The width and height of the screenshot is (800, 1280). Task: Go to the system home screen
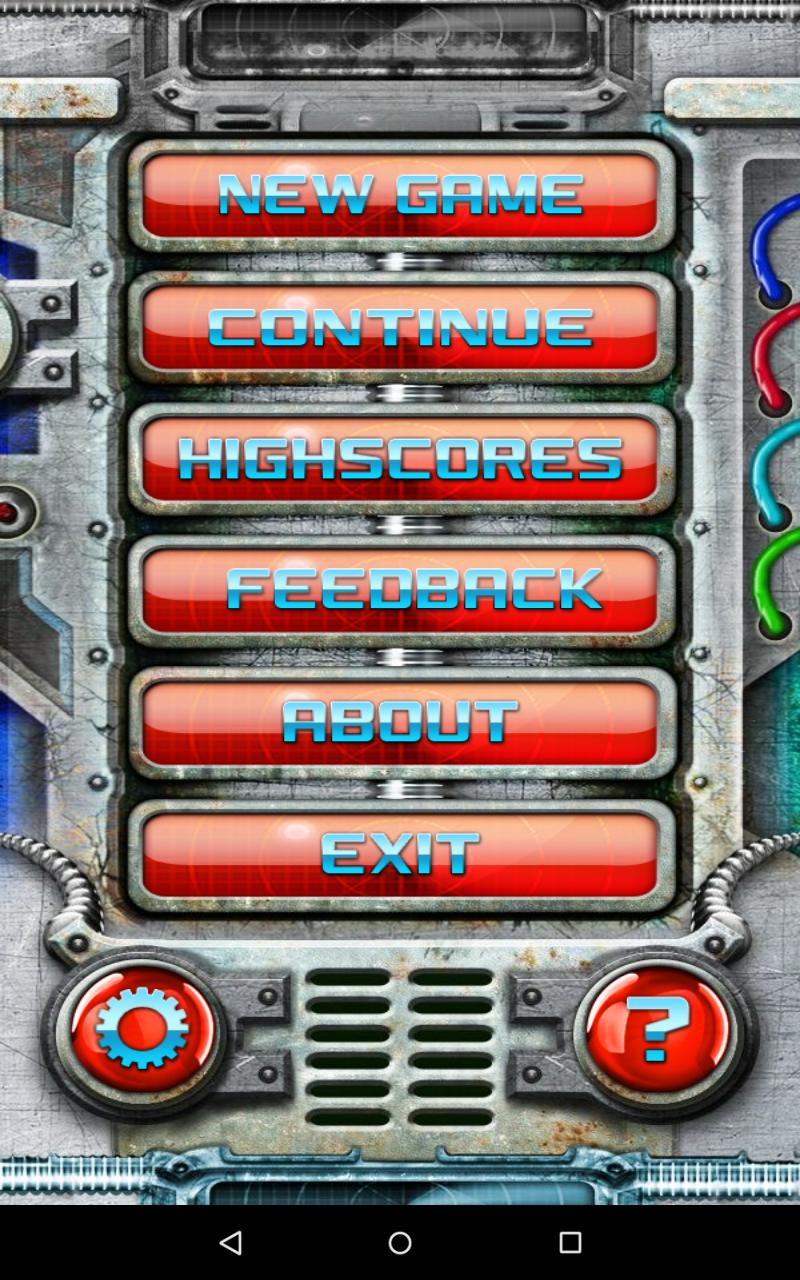pos(400,1242)
